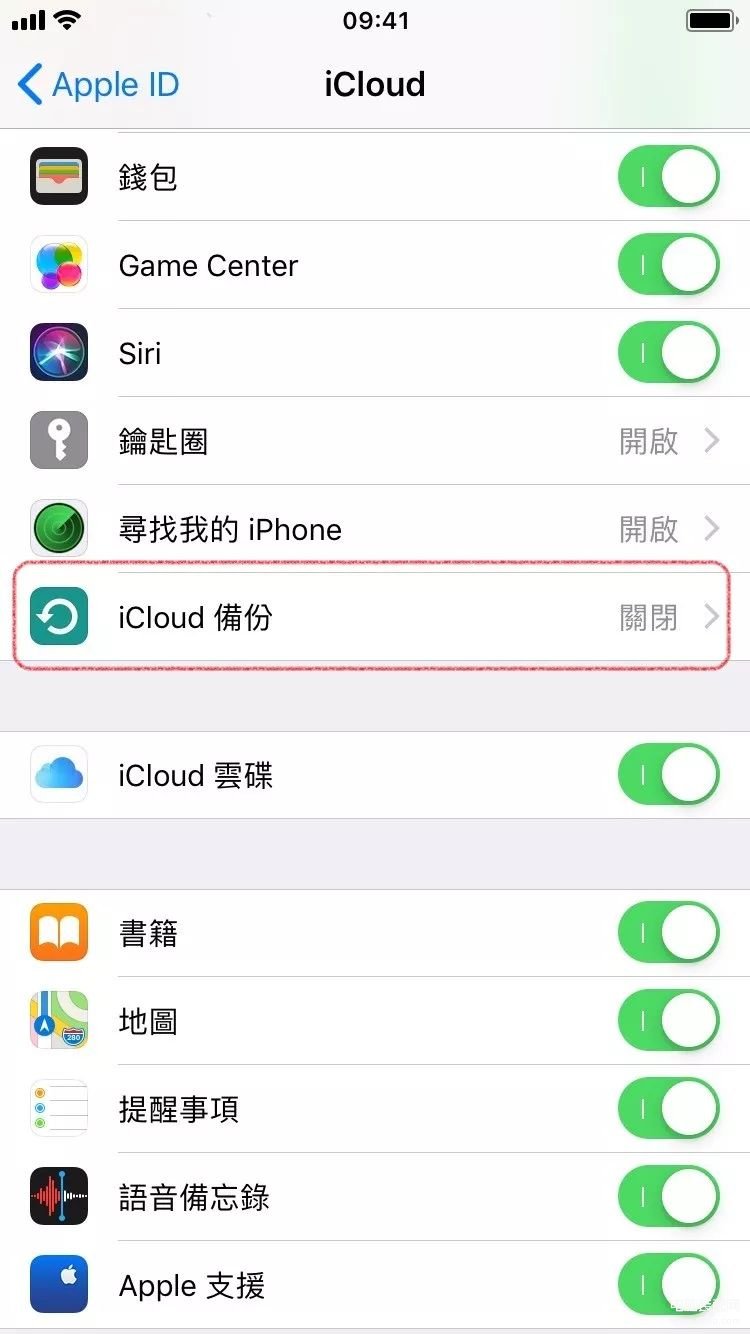Image resolution: width=750 pixels, height=1334 pixels.
Task: Turn off the 提醒事項 switch
Action: tap(668, 1109)
